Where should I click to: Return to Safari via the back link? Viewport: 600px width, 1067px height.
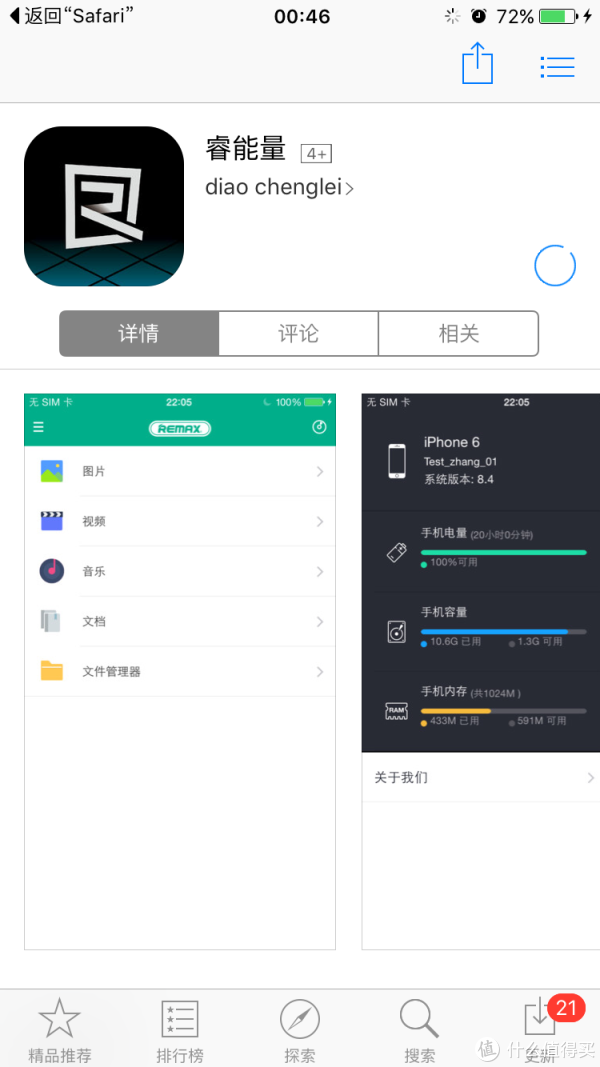71,16
